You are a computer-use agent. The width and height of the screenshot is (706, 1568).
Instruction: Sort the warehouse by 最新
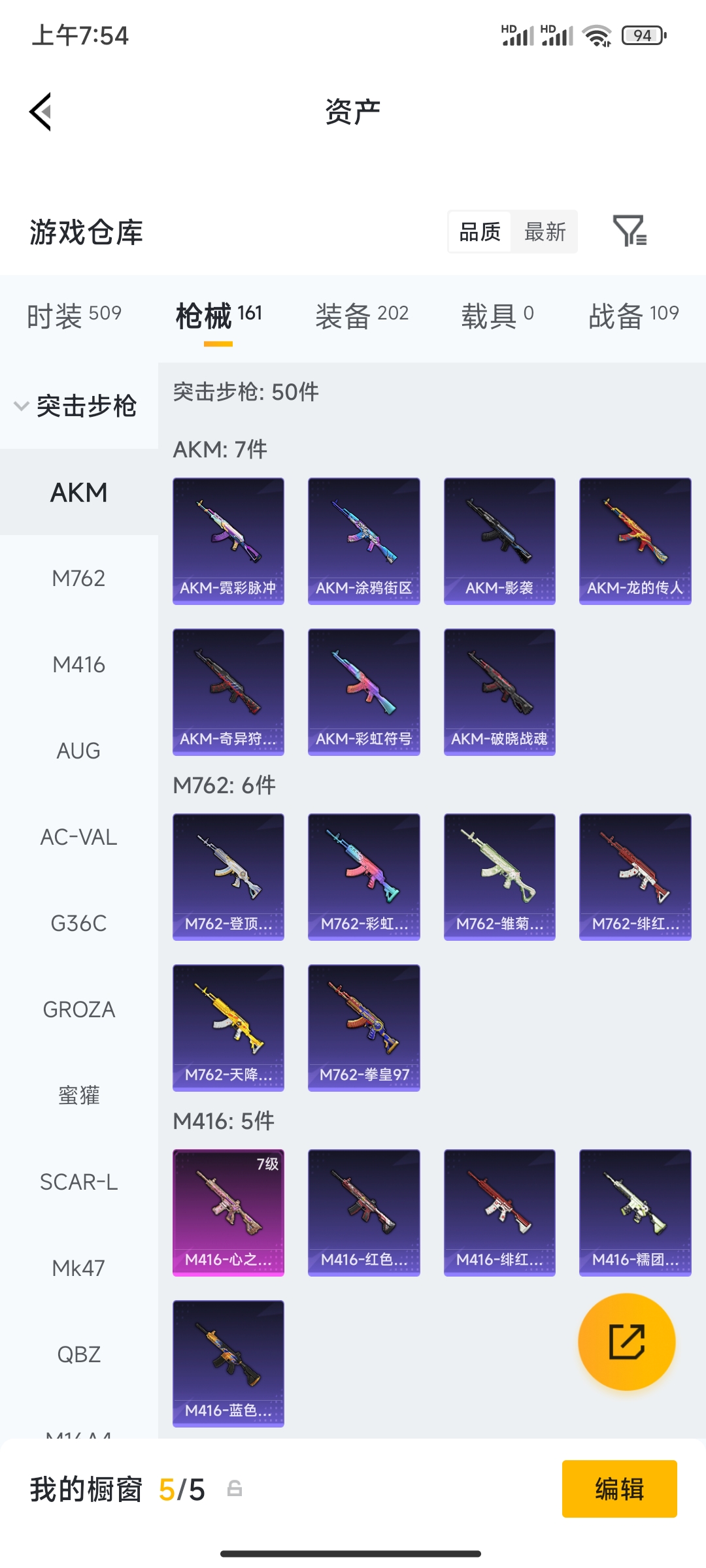[545, 232]
